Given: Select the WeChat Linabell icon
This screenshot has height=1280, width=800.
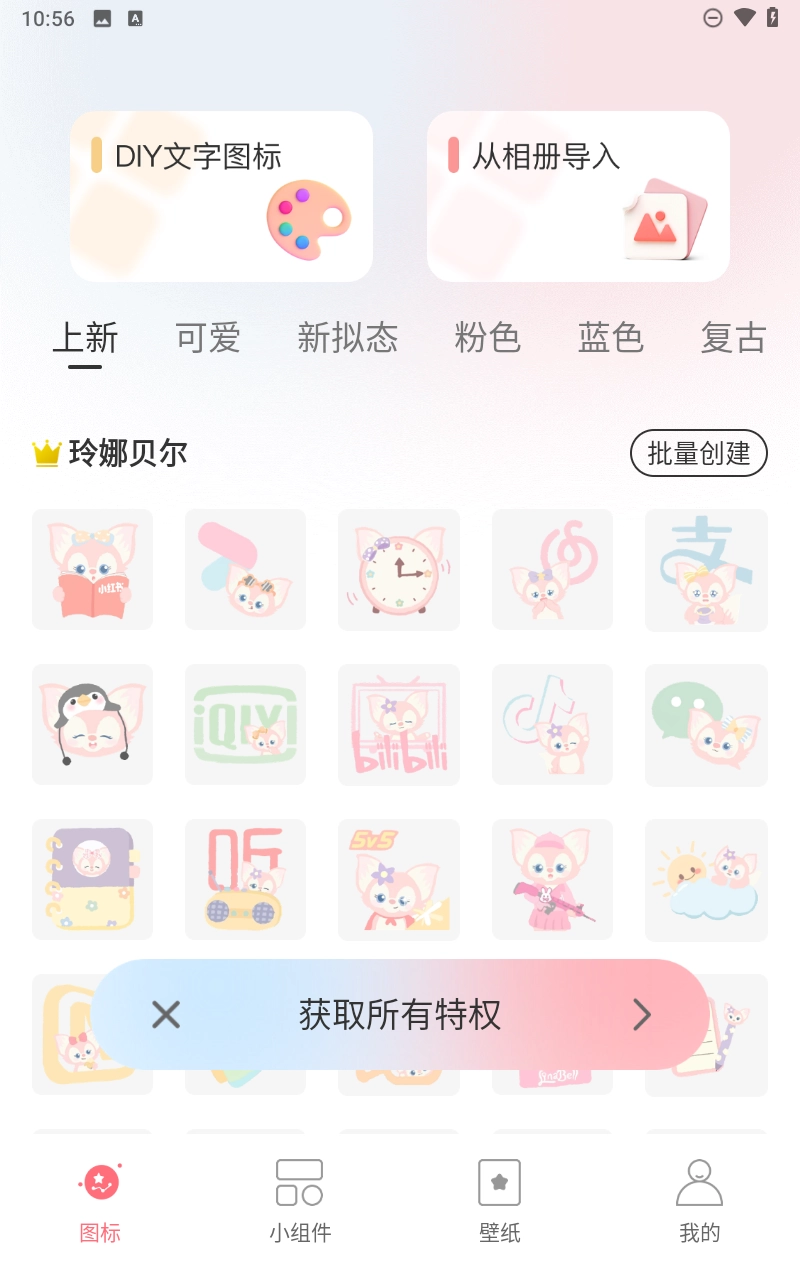Looking at the screenshot, I should point(706,724).
